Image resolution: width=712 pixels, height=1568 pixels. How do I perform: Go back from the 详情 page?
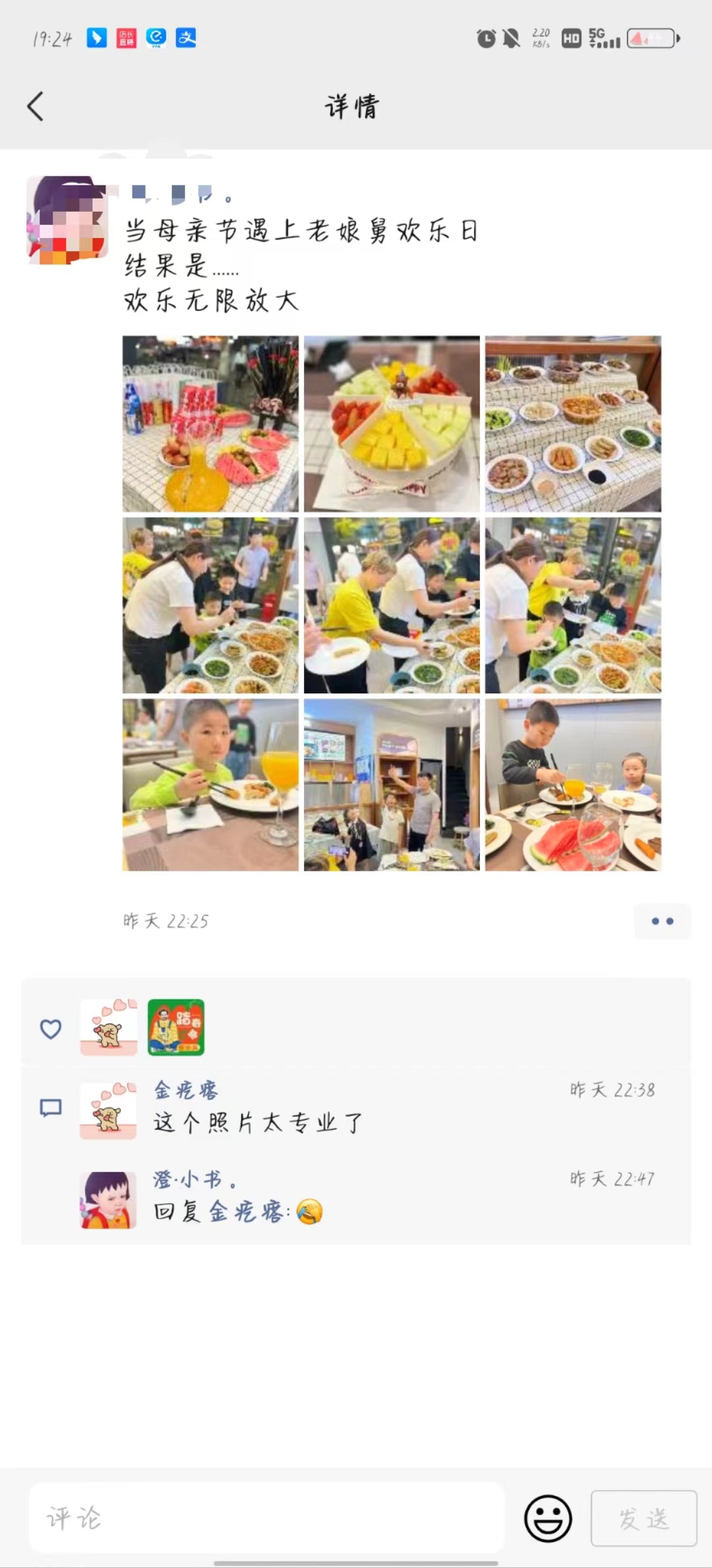(36, 106)
